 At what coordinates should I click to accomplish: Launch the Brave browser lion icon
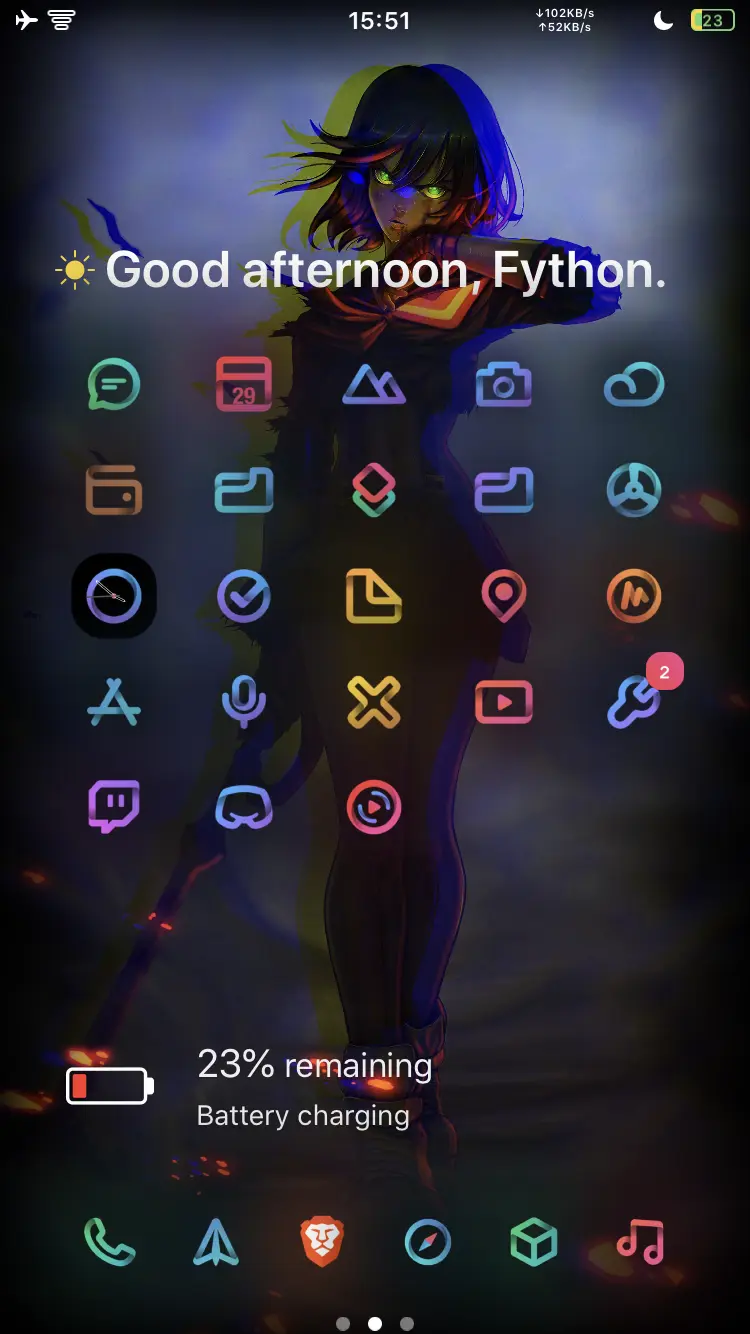322,1243
